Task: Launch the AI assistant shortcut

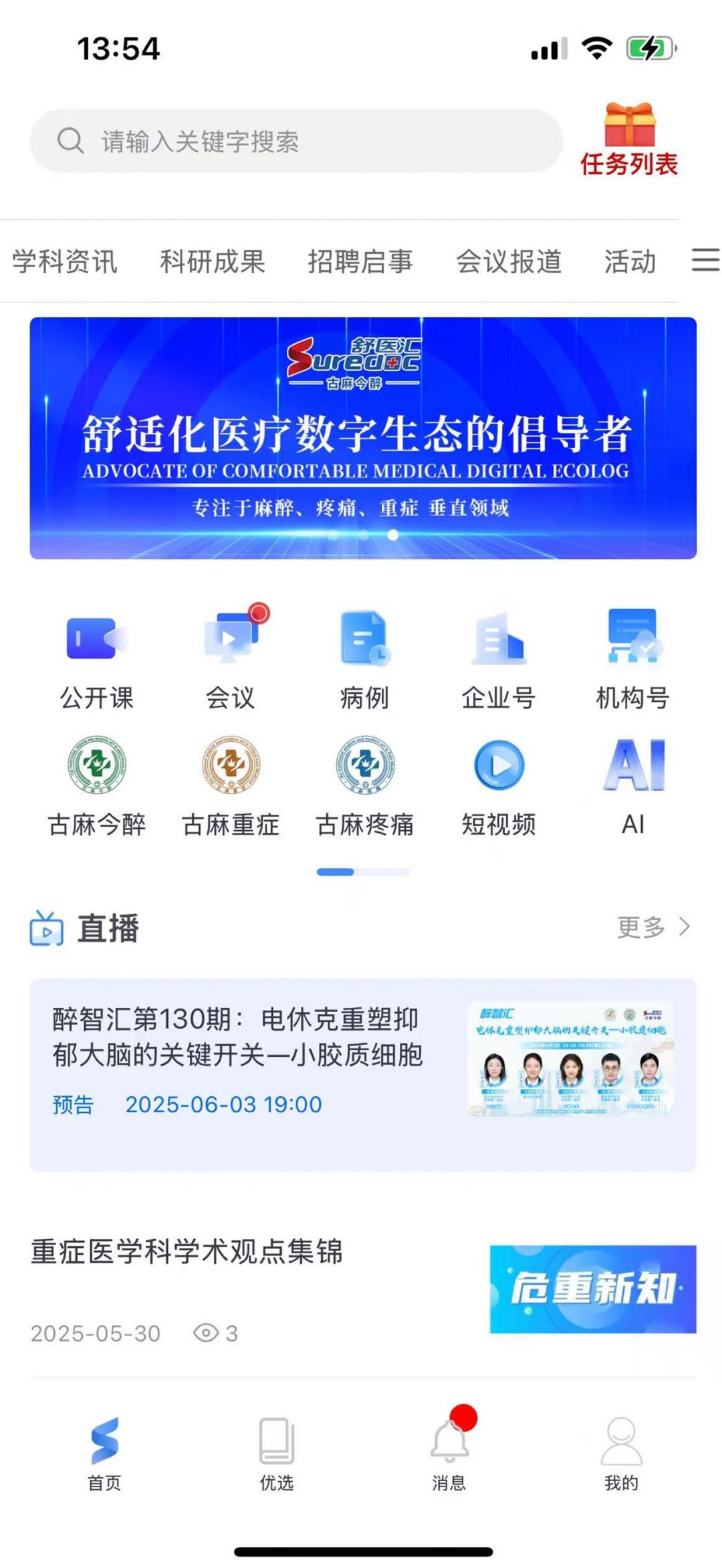Action: pyautogui.click(x=632, y=786)
